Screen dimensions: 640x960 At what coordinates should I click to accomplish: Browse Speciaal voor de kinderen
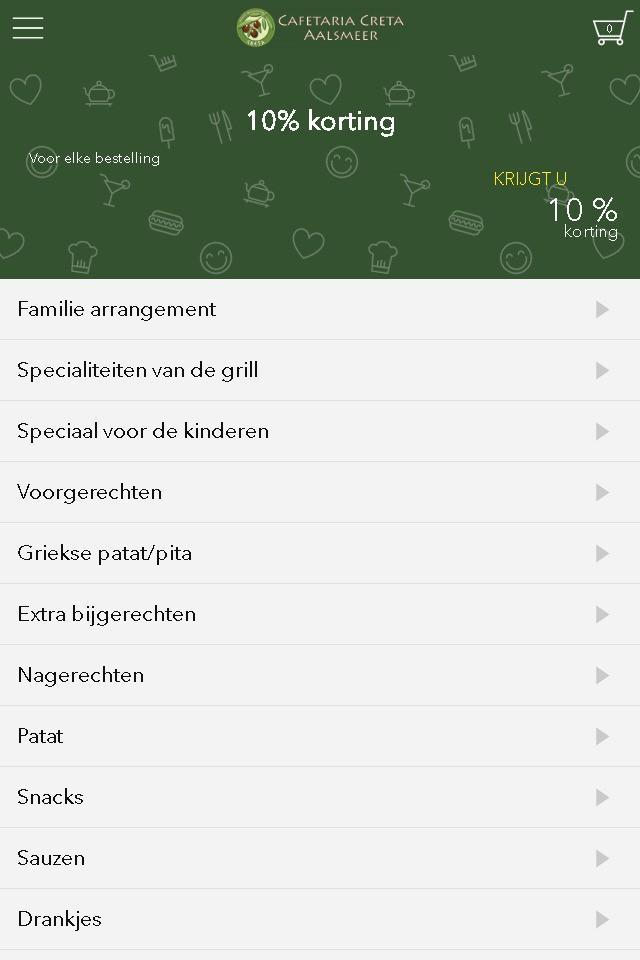click(x=320, y=431)
